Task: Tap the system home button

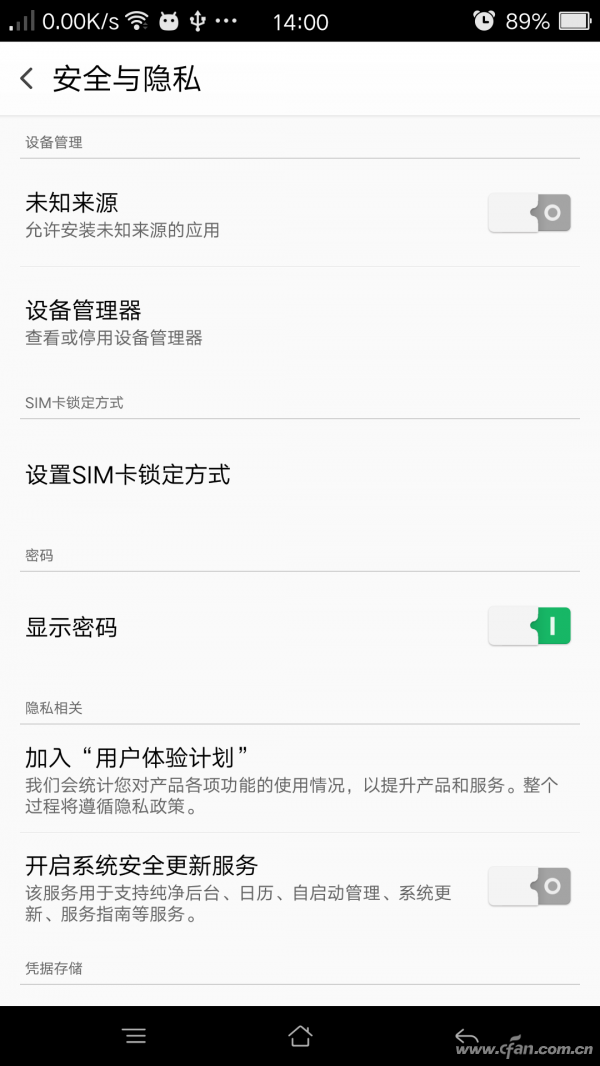Action: pyautogui.click(x=300, y=1036)
